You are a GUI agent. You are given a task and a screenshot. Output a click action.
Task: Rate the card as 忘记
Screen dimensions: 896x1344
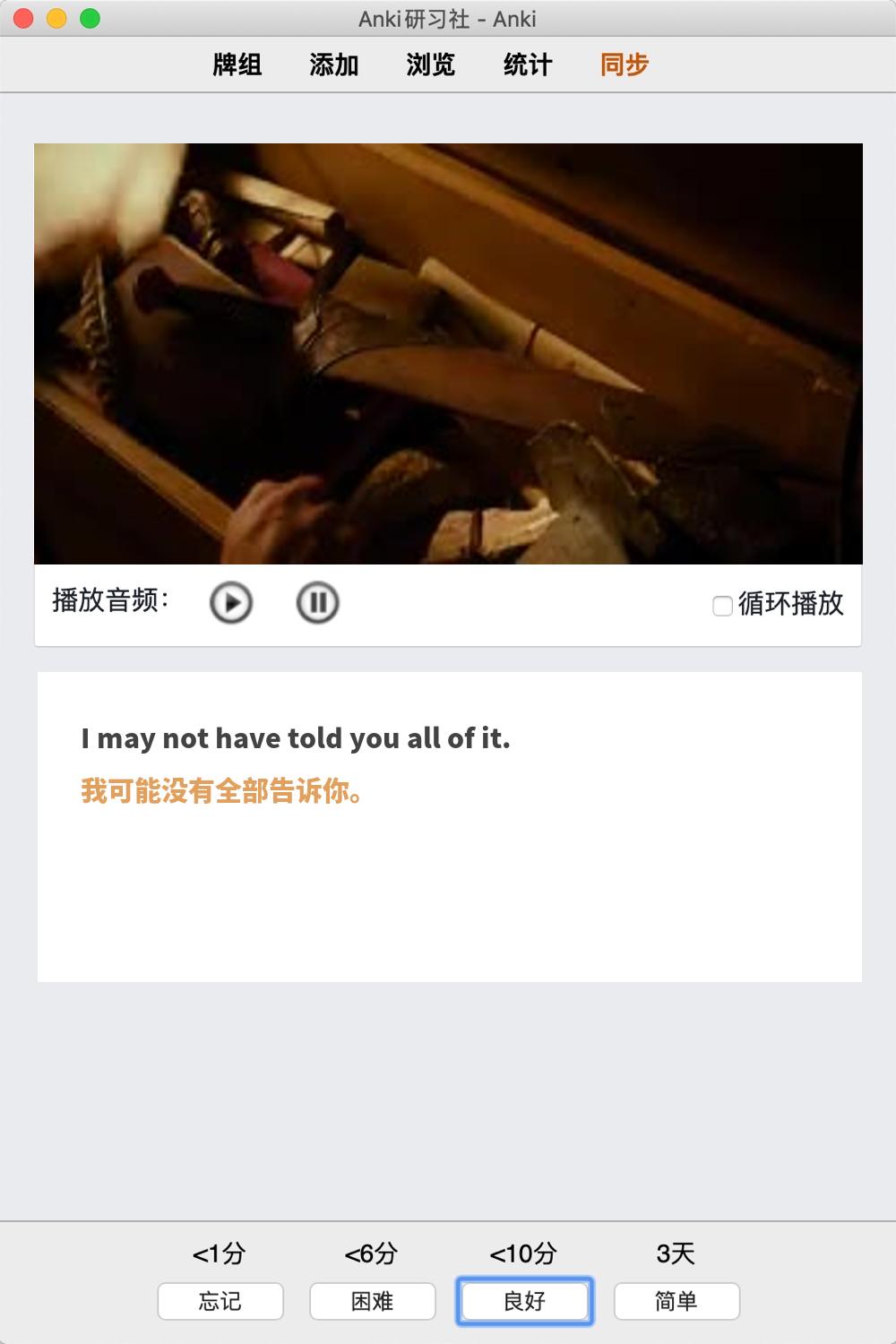tap(220, 1301)
